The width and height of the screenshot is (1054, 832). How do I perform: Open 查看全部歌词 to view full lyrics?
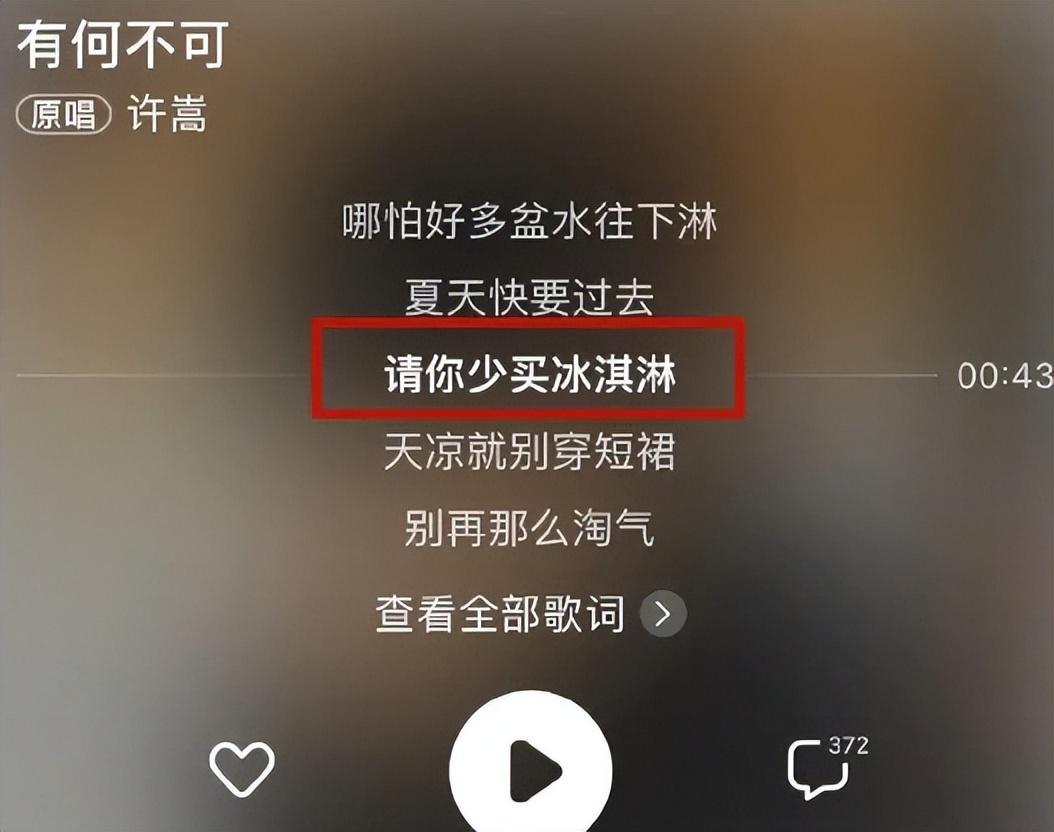pos(530,613)
